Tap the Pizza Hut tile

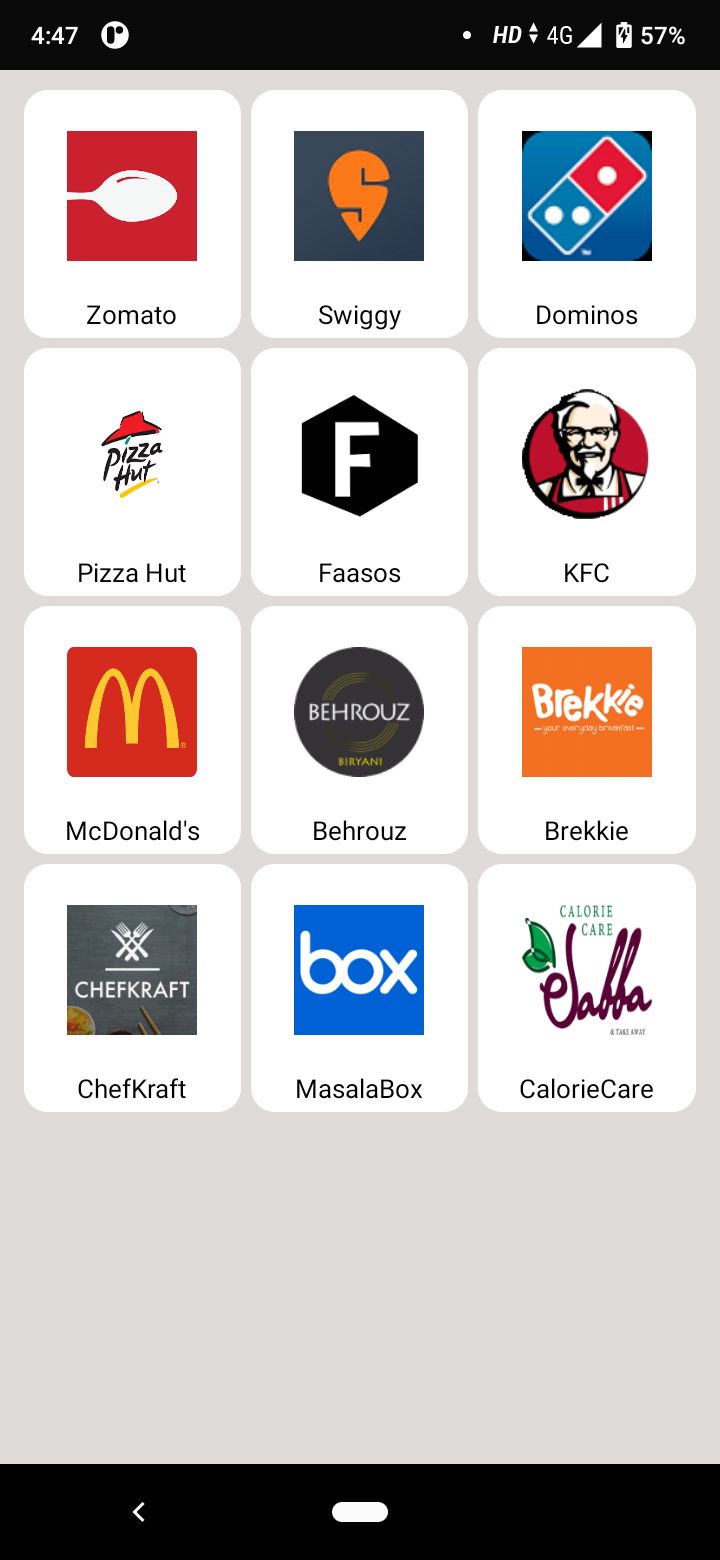pyautogui.click(x=132, y=472)
